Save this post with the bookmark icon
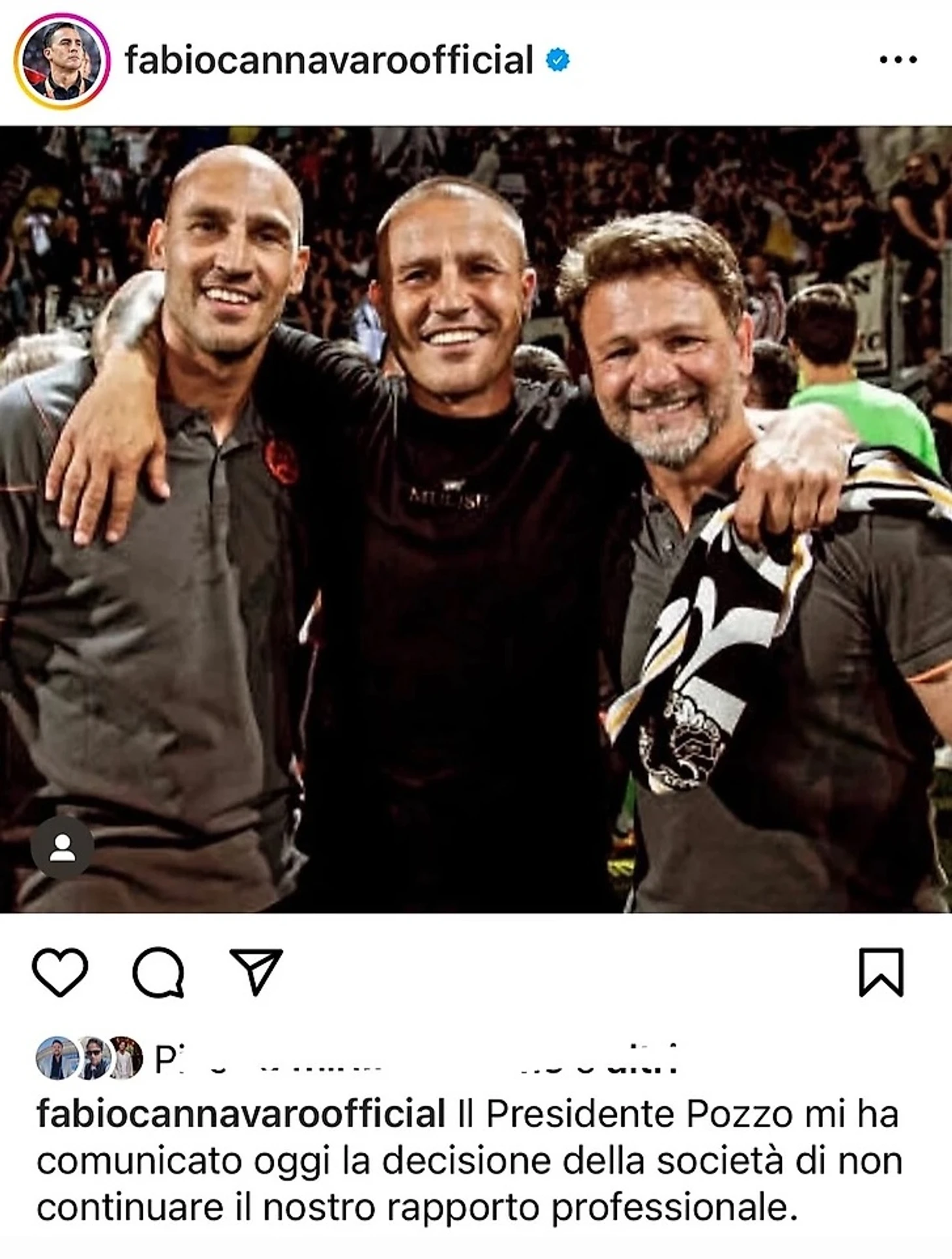 (x=881, y=972)
